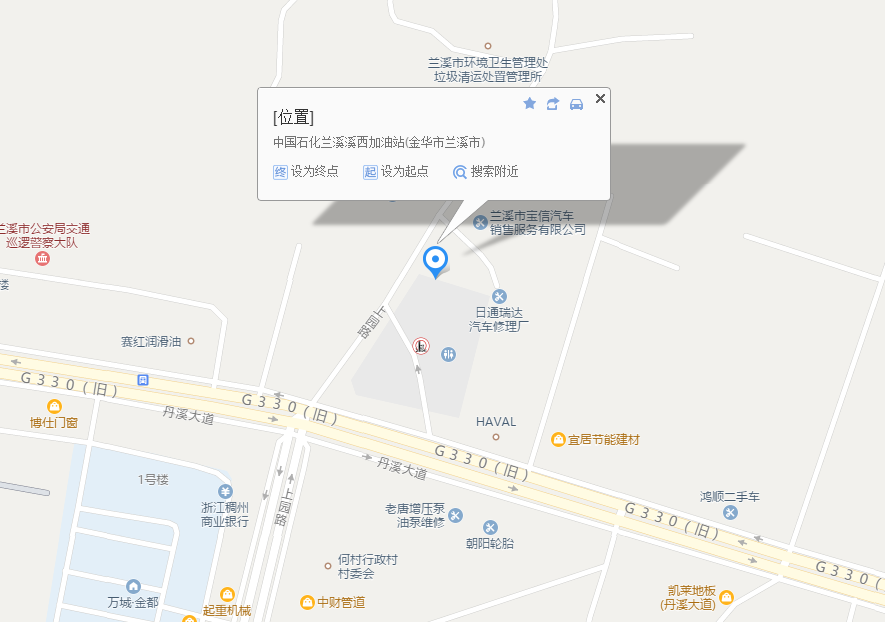Open 日通瑞达汽车修理厂 map marker
The width and height of the screenshot is (885, 622).
click(x=499, y=296)
